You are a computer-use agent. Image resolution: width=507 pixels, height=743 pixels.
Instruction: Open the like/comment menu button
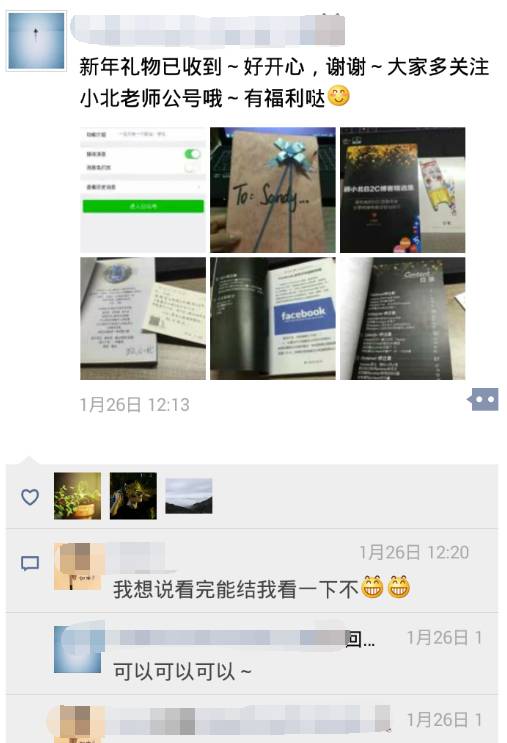click(483, 399)
